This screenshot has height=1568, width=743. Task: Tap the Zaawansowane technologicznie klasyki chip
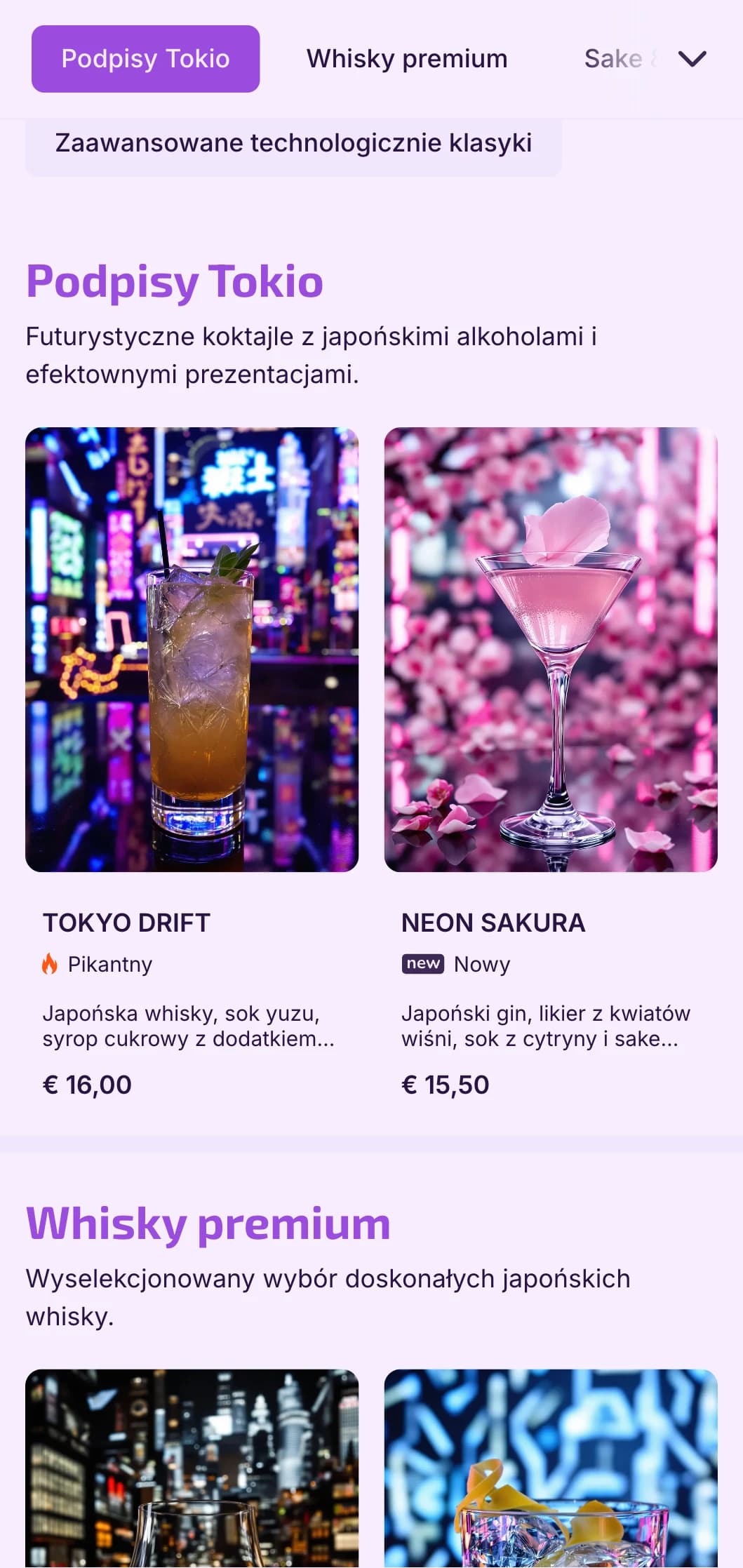(x=293, y=144)
